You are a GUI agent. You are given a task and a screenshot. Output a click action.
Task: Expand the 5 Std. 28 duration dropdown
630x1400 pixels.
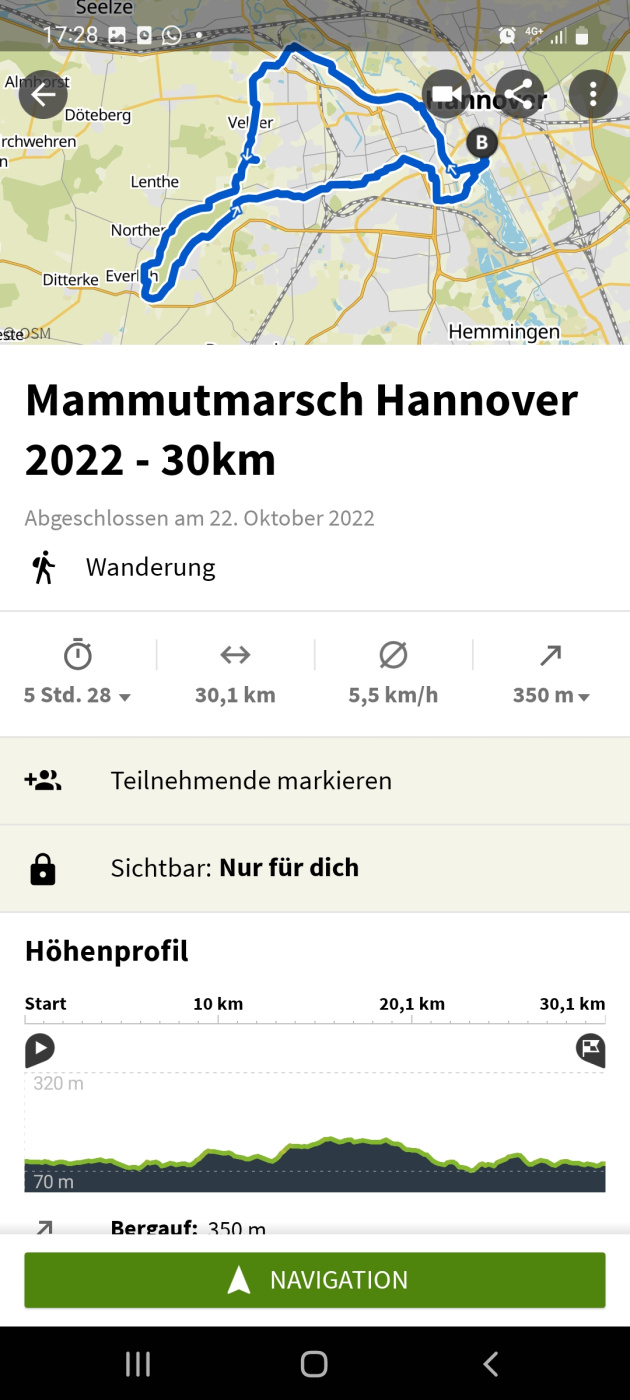[78, 695]
